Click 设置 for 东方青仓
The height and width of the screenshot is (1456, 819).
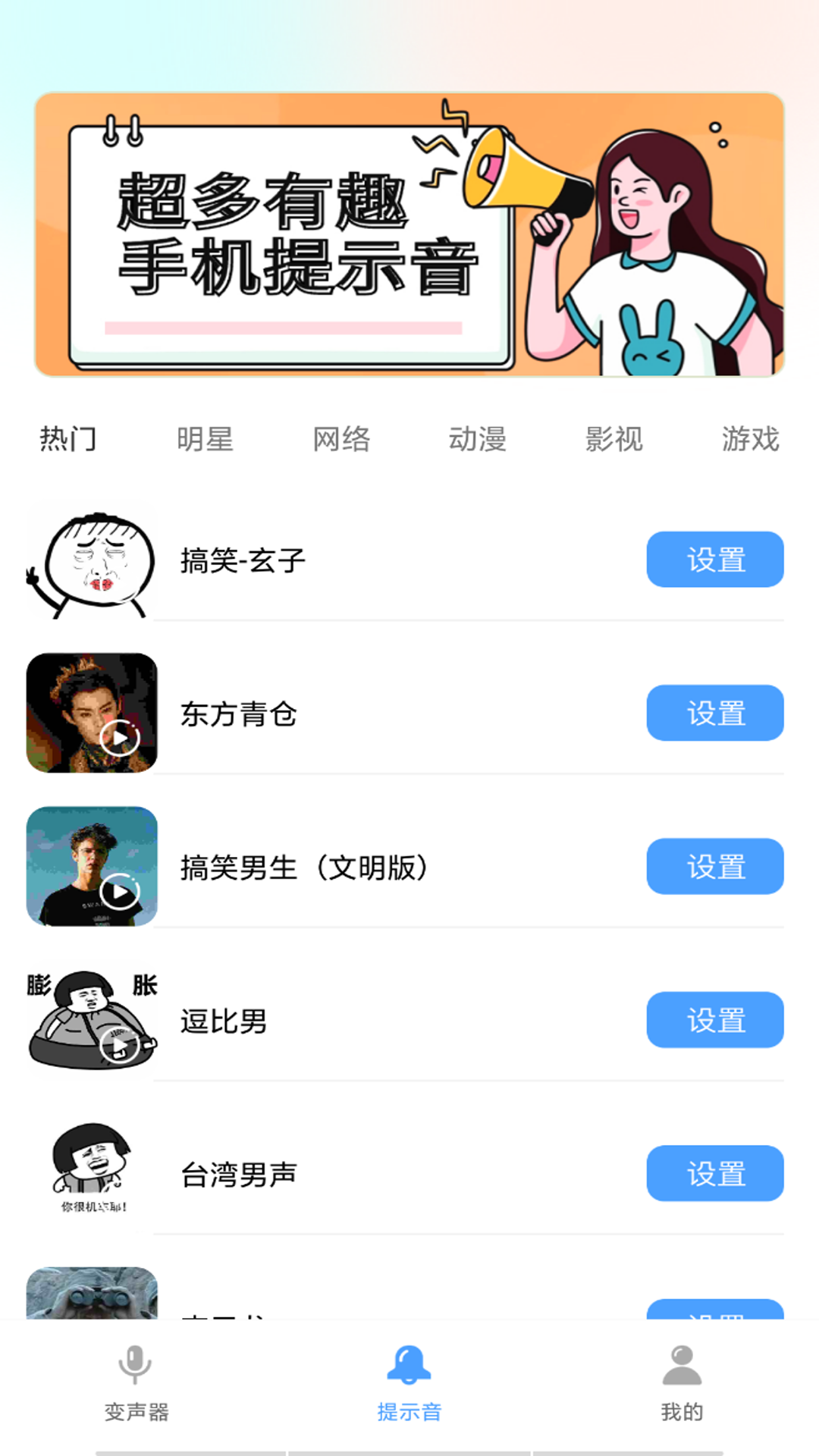tap(714, 713)
